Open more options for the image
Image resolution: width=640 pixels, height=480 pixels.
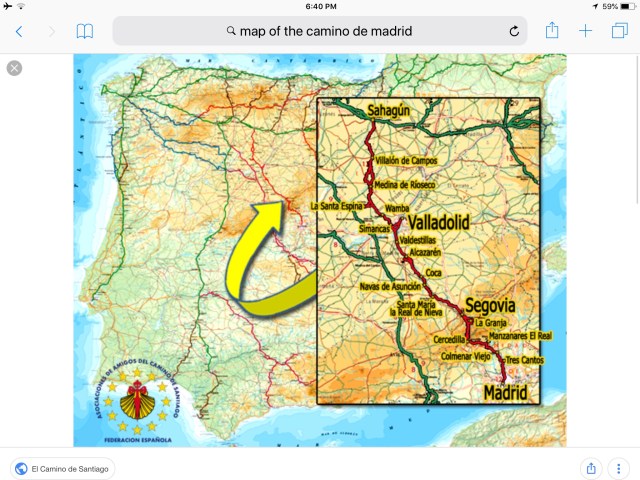click(620, 468)
